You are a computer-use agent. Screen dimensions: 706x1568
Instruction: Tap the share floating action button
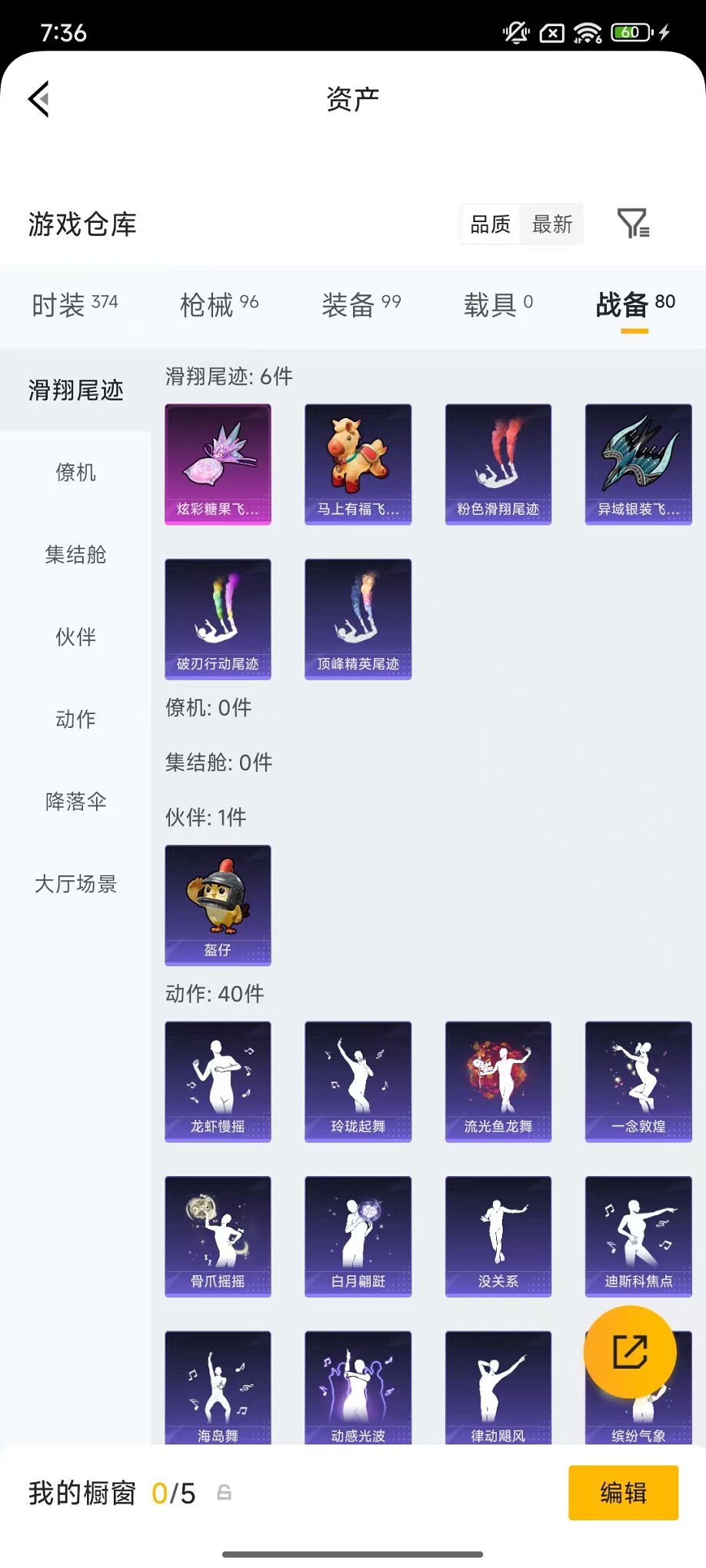pos(629,1353)
